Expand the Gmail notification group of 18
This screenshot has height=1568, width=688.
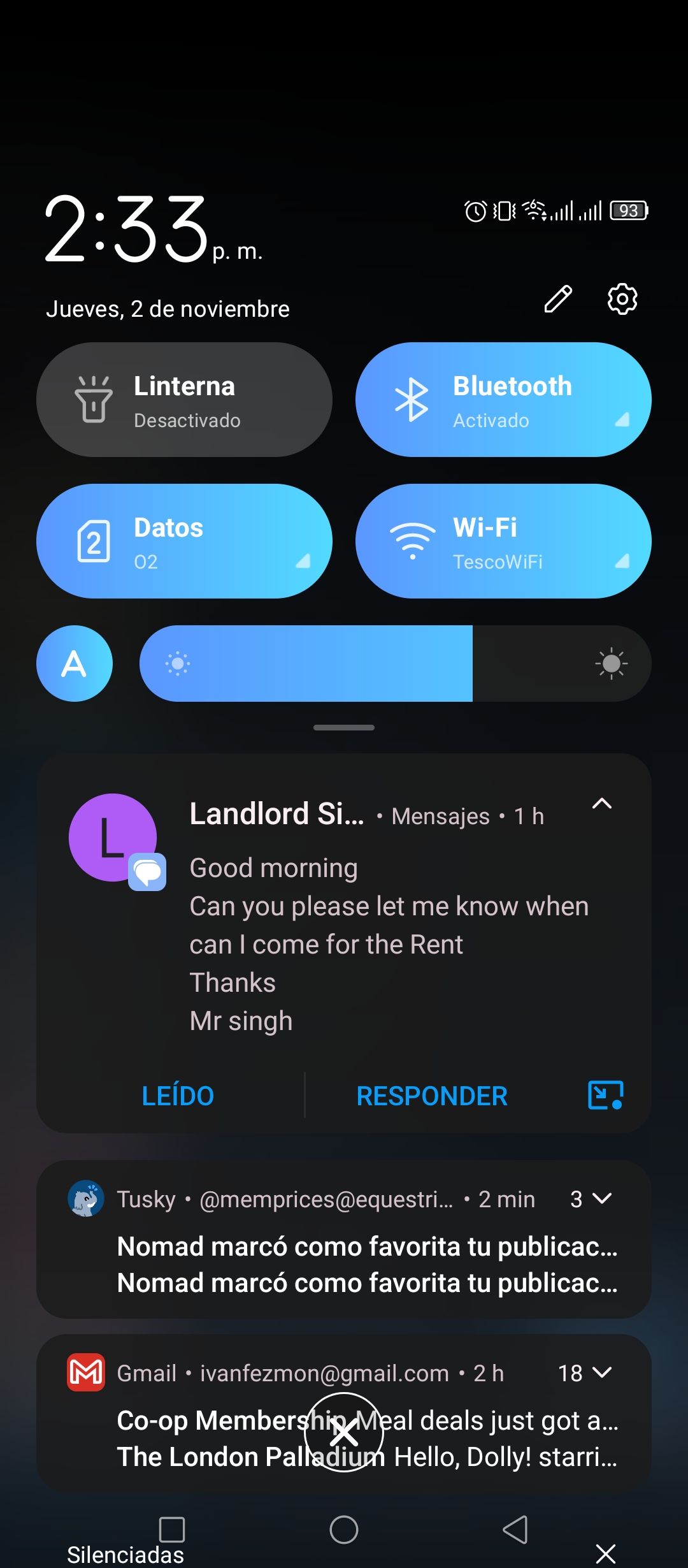click(x=602, y=1372)
